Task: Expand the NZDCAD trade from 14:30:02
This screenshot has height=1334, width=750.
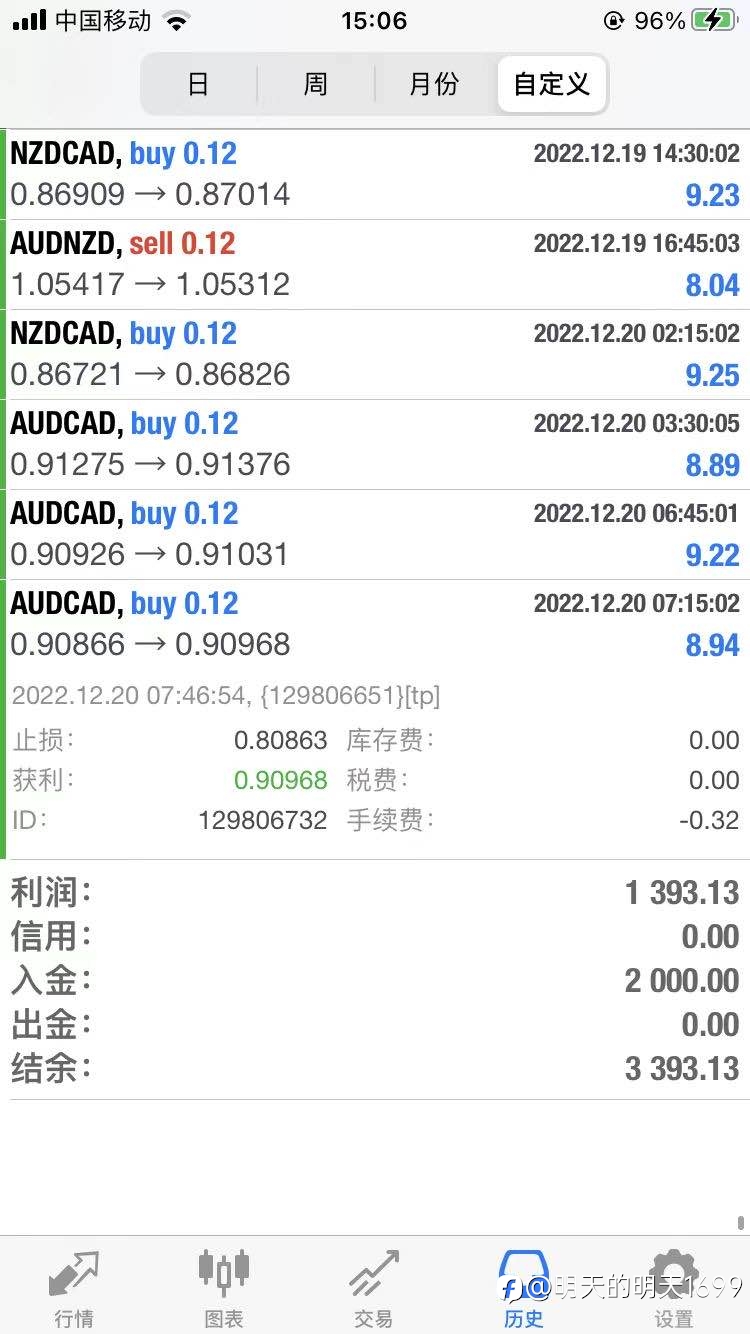Action: (x=375, y=175)
